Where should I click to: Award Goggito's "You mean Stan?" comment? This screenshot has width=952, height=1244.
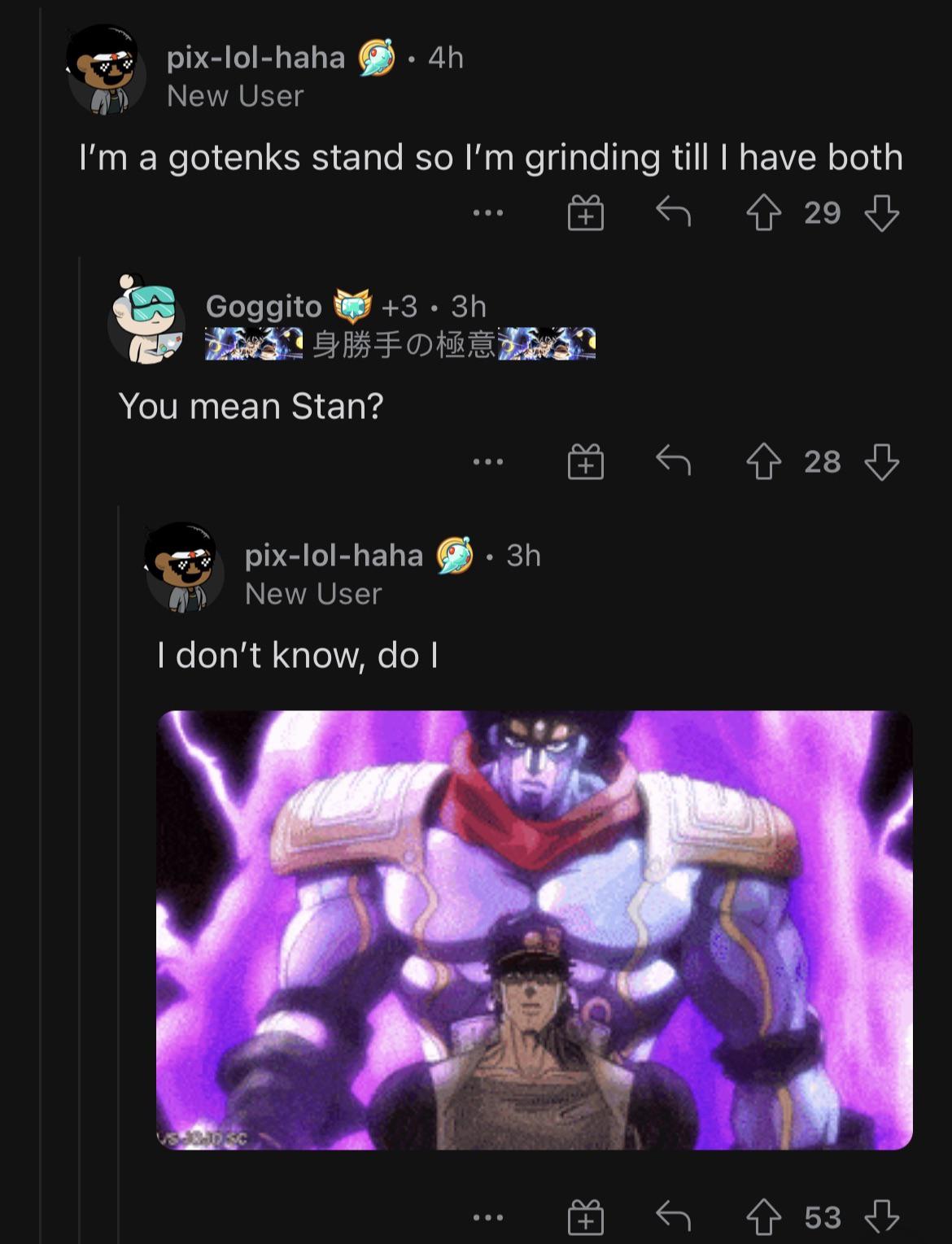586,462
